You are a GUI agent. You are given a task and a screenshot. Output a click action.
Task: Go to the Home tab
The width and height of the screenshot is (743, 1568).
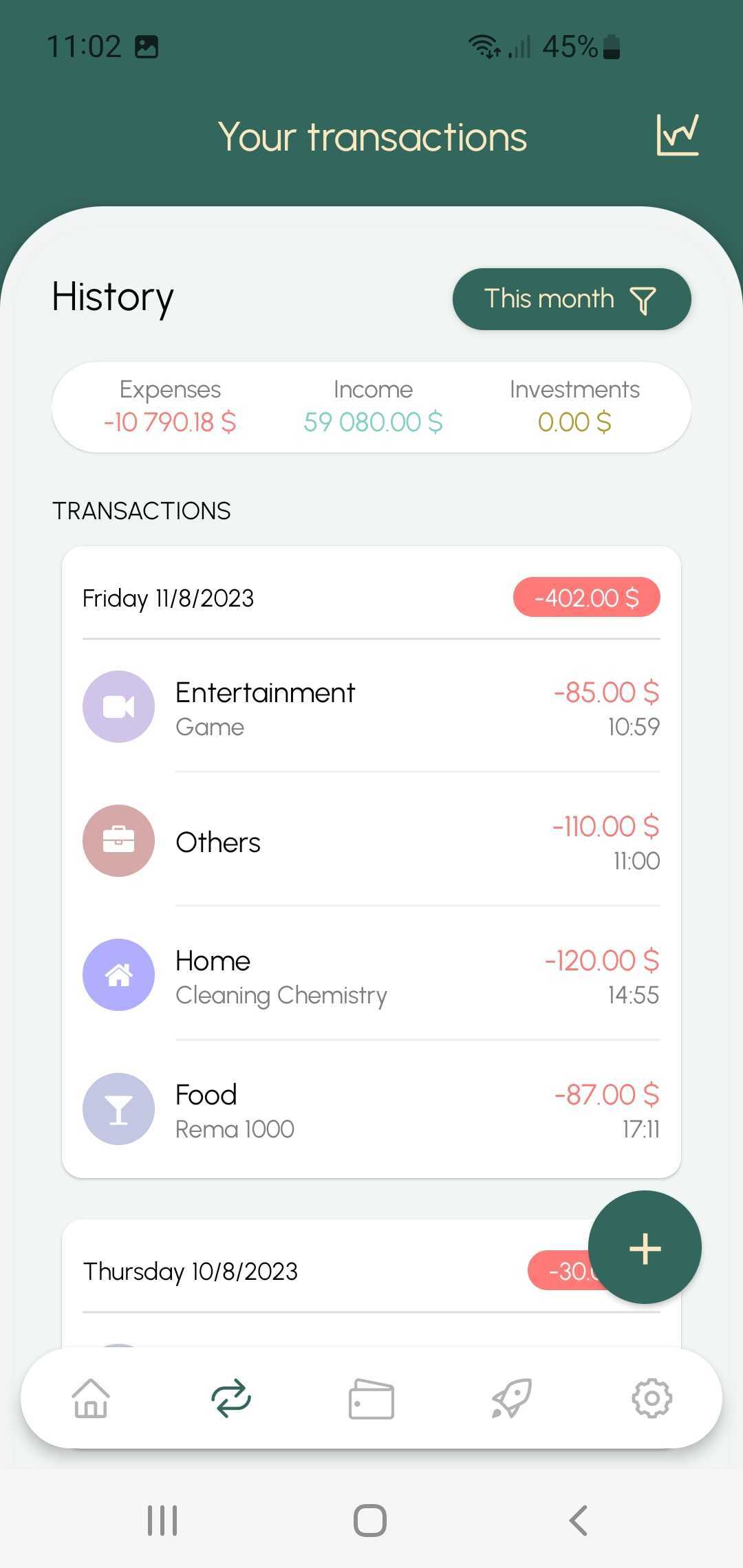coord(91,1399)
